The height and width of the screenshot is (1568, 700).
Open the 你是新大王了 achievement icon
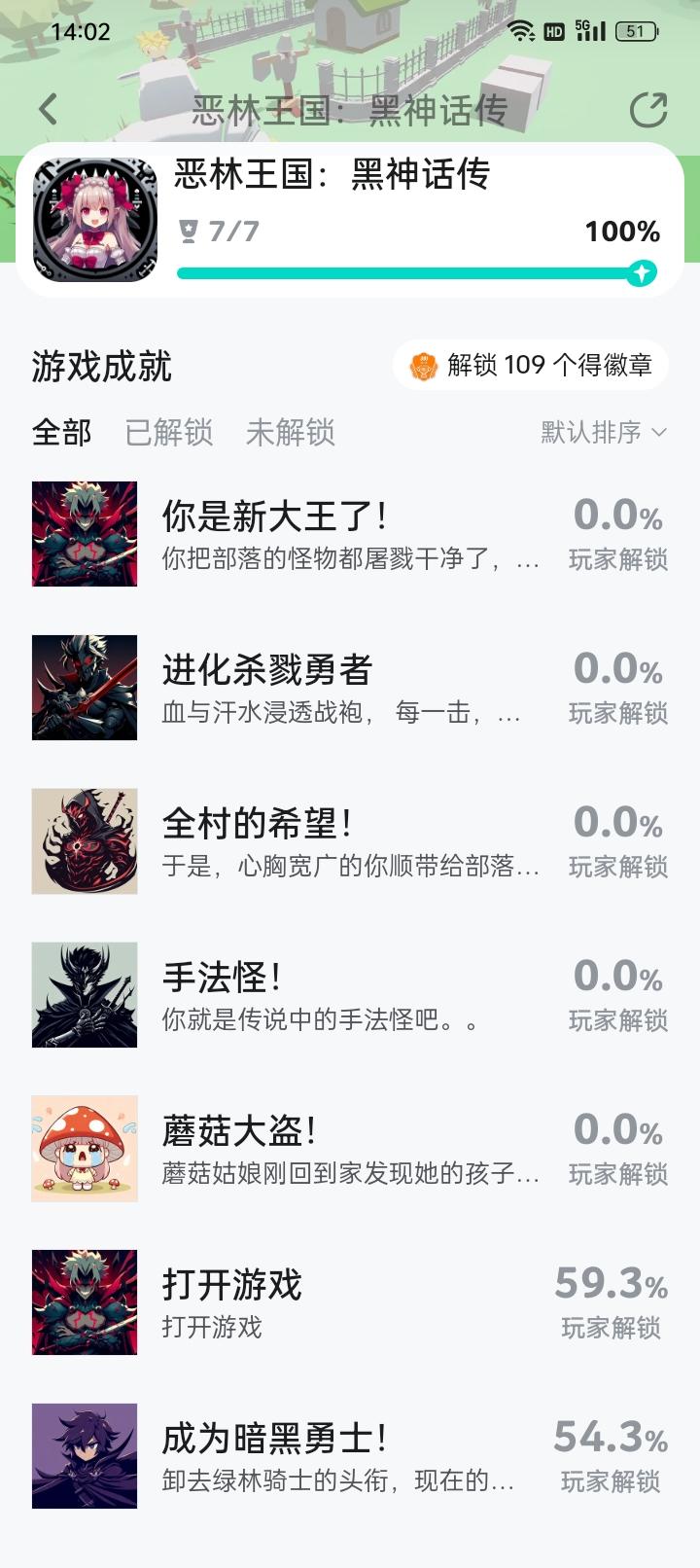pos(84,533)
